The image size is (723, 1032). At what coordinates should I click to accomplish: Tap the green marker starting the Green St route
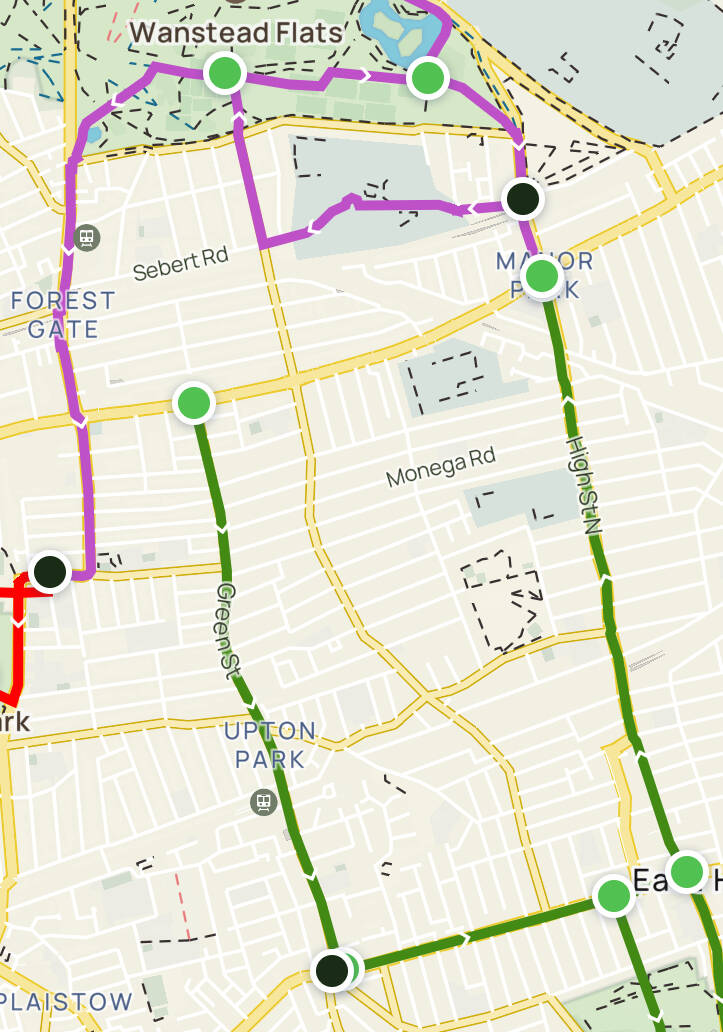[x=194, y=403]
